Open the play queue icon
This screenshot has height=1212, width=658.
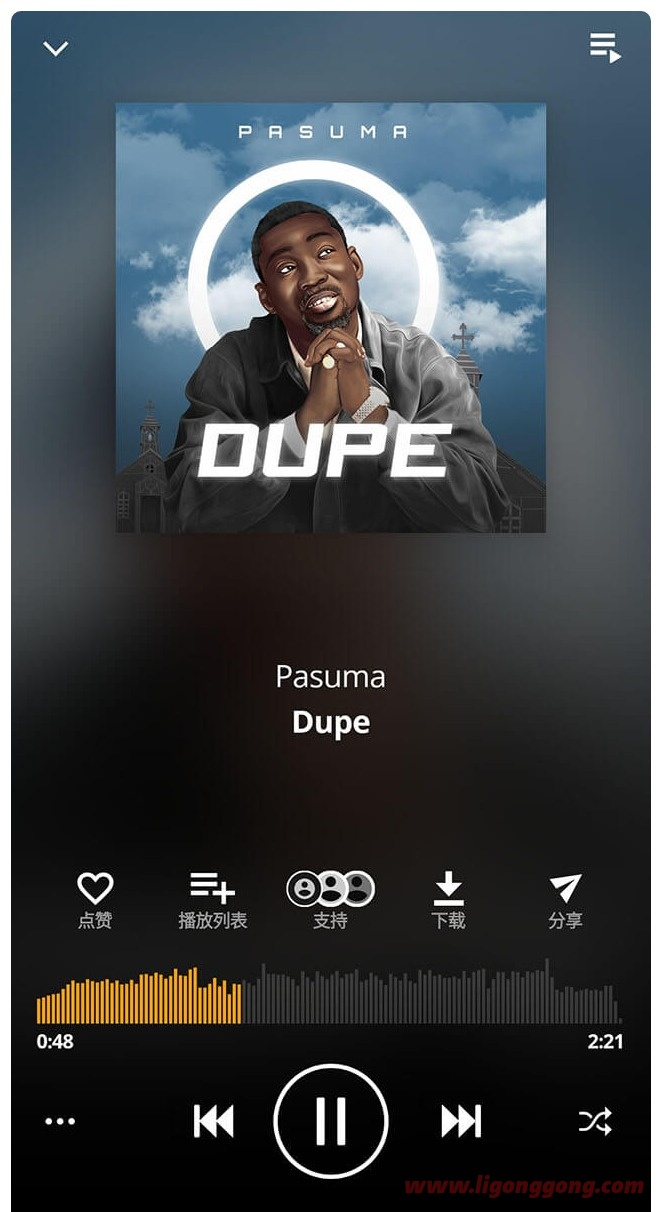(605, 47)
